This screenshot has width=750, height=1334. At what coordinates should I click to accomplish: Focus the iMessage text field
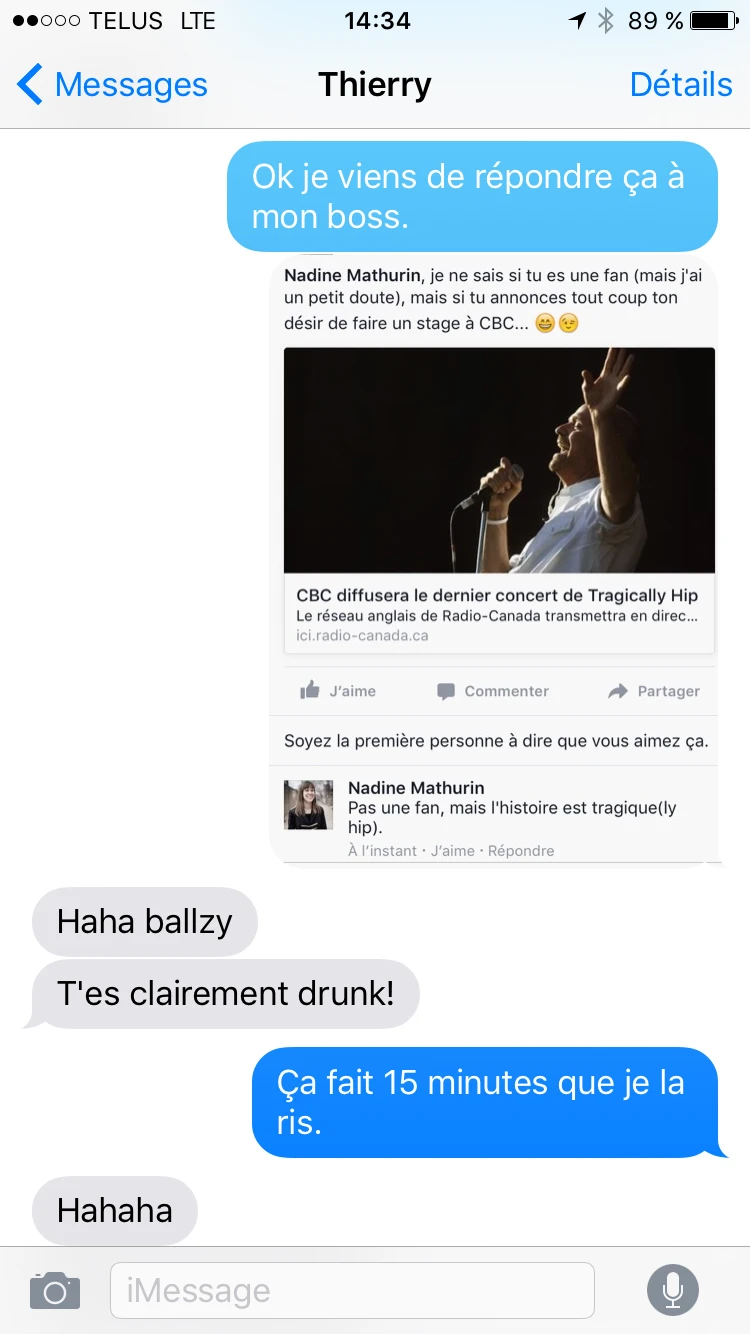point(352,1290)
